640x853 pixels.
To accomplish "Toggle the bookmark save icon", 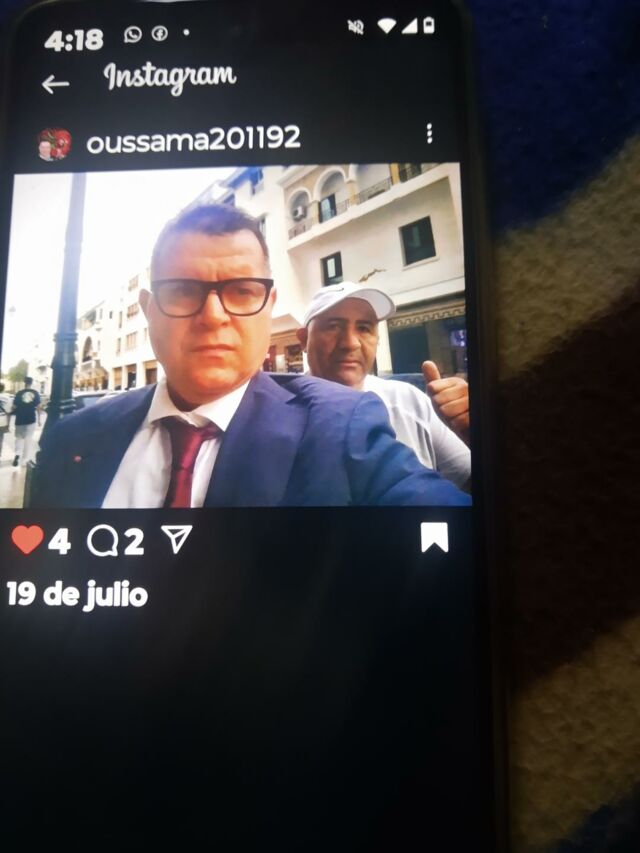I will 434,538.
